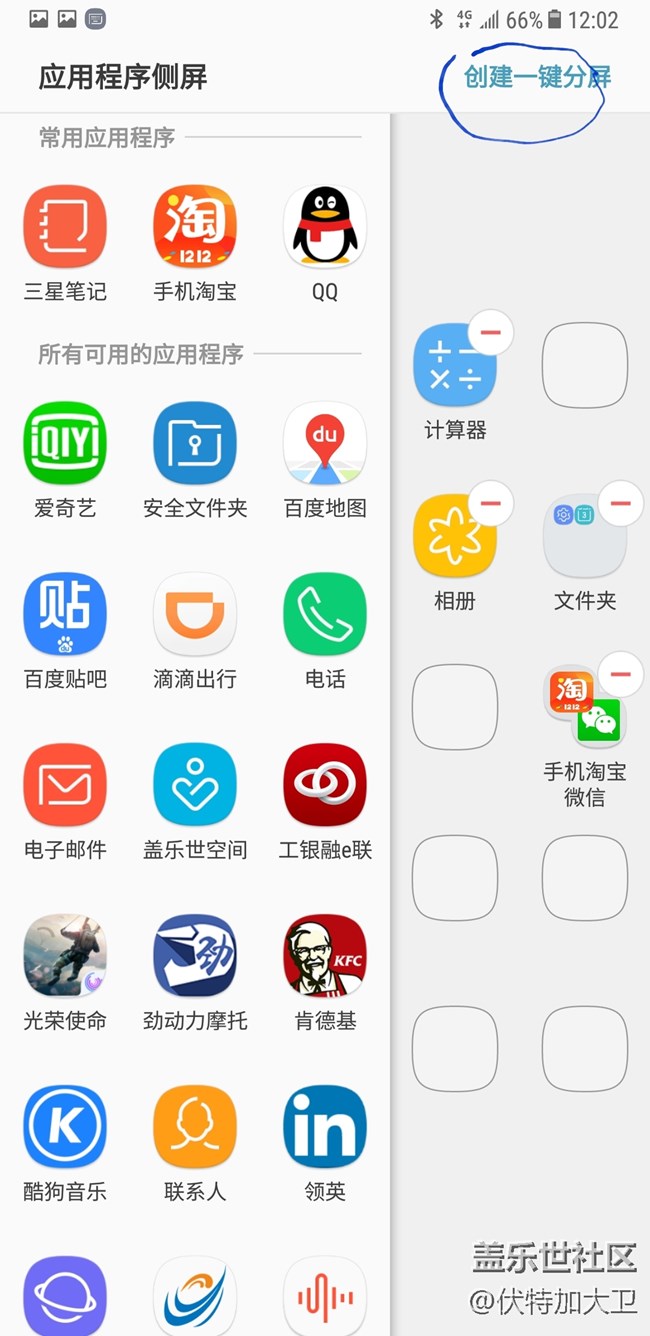Pick 百度地图 from all apps
This screenshot has height=1336, width=650.
pos(325,443)
